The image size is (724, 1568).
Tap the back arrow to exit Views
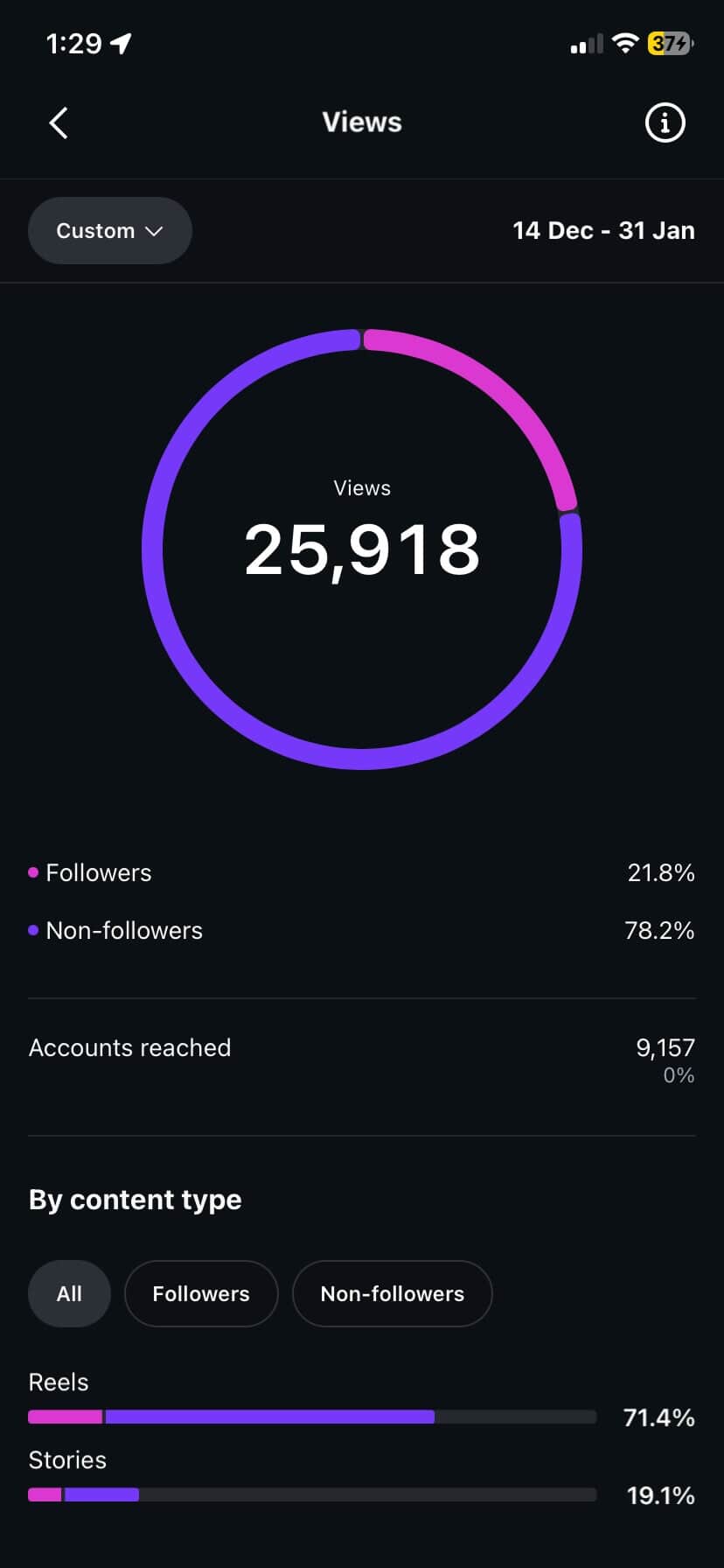point(58,122)
